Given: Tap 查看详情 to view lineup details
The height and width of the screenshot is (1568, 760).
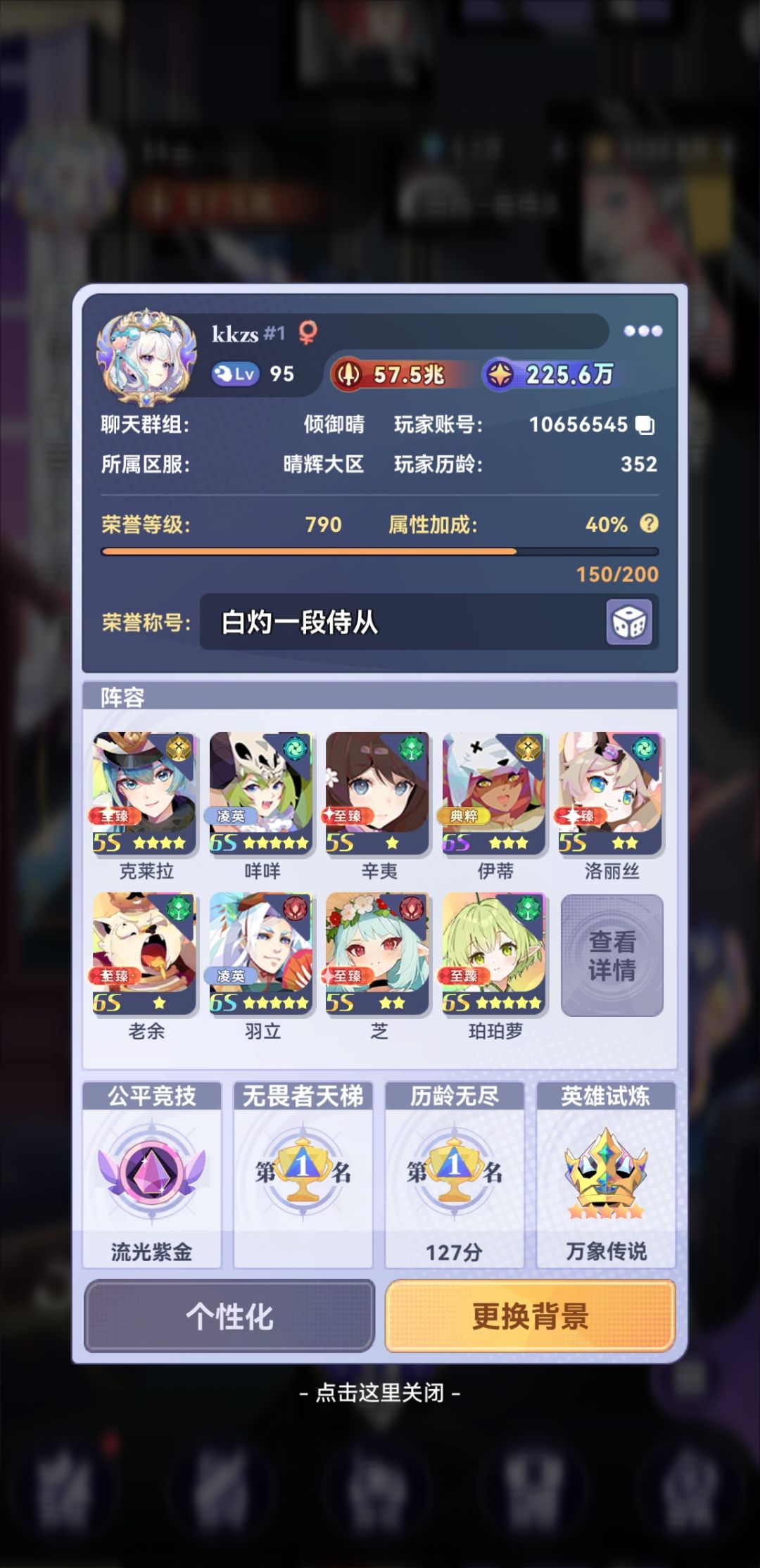Looking at the screenshot, I should [612, 956].
